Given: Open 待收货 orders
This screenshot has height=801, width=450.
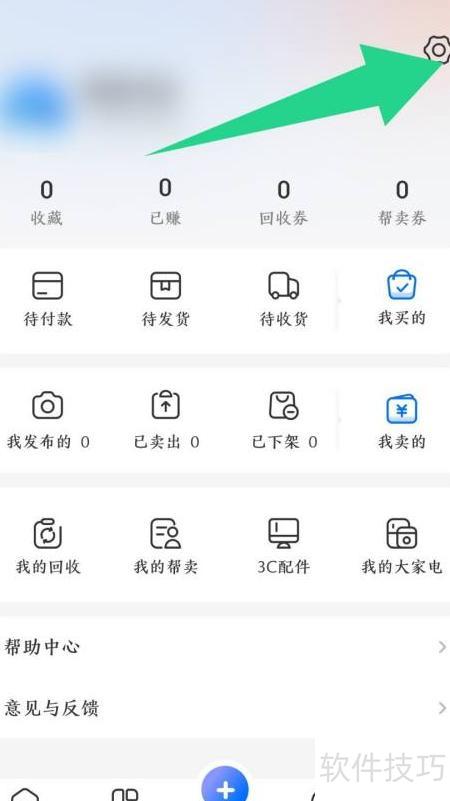Looking at the screenshot, I should [x=283, y=299].
